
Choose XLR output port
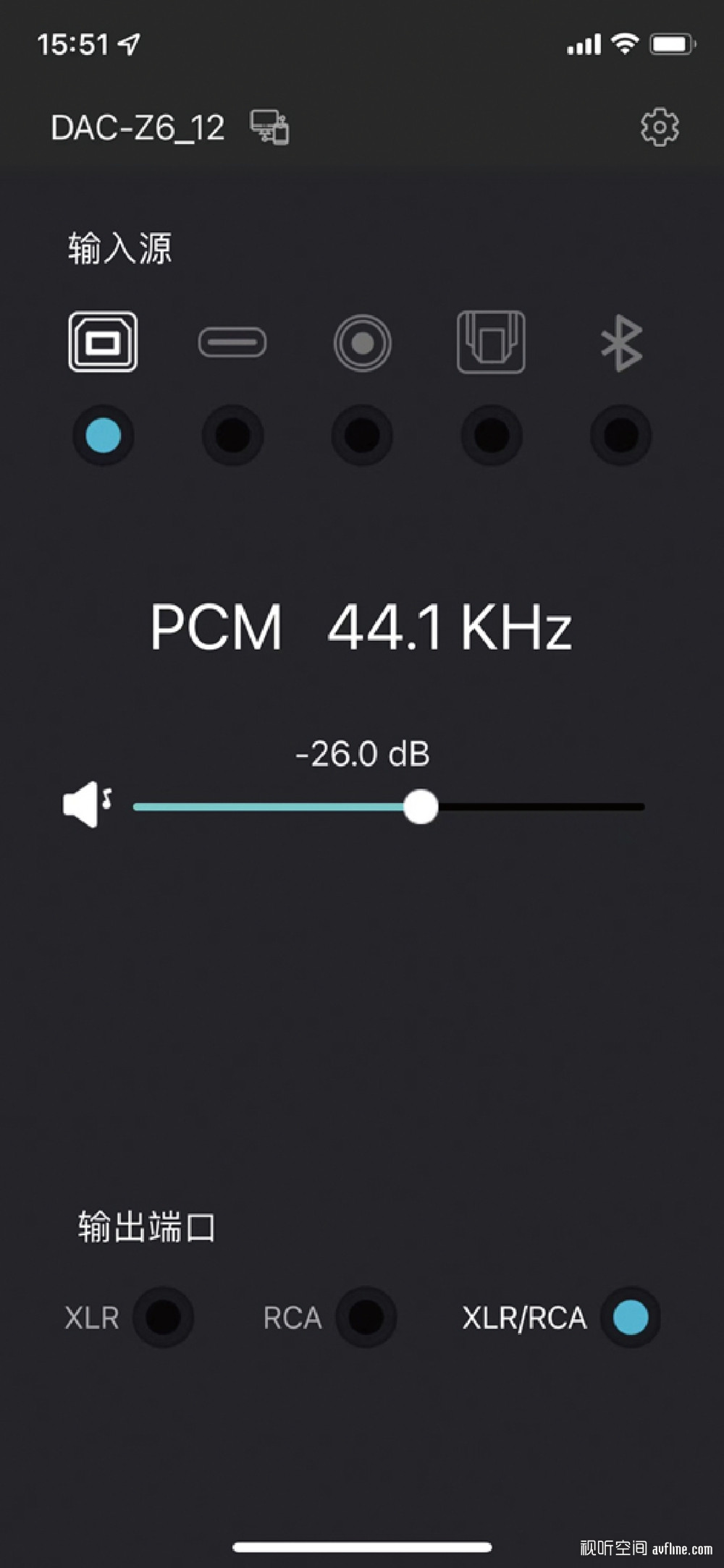coord(164,1317)
